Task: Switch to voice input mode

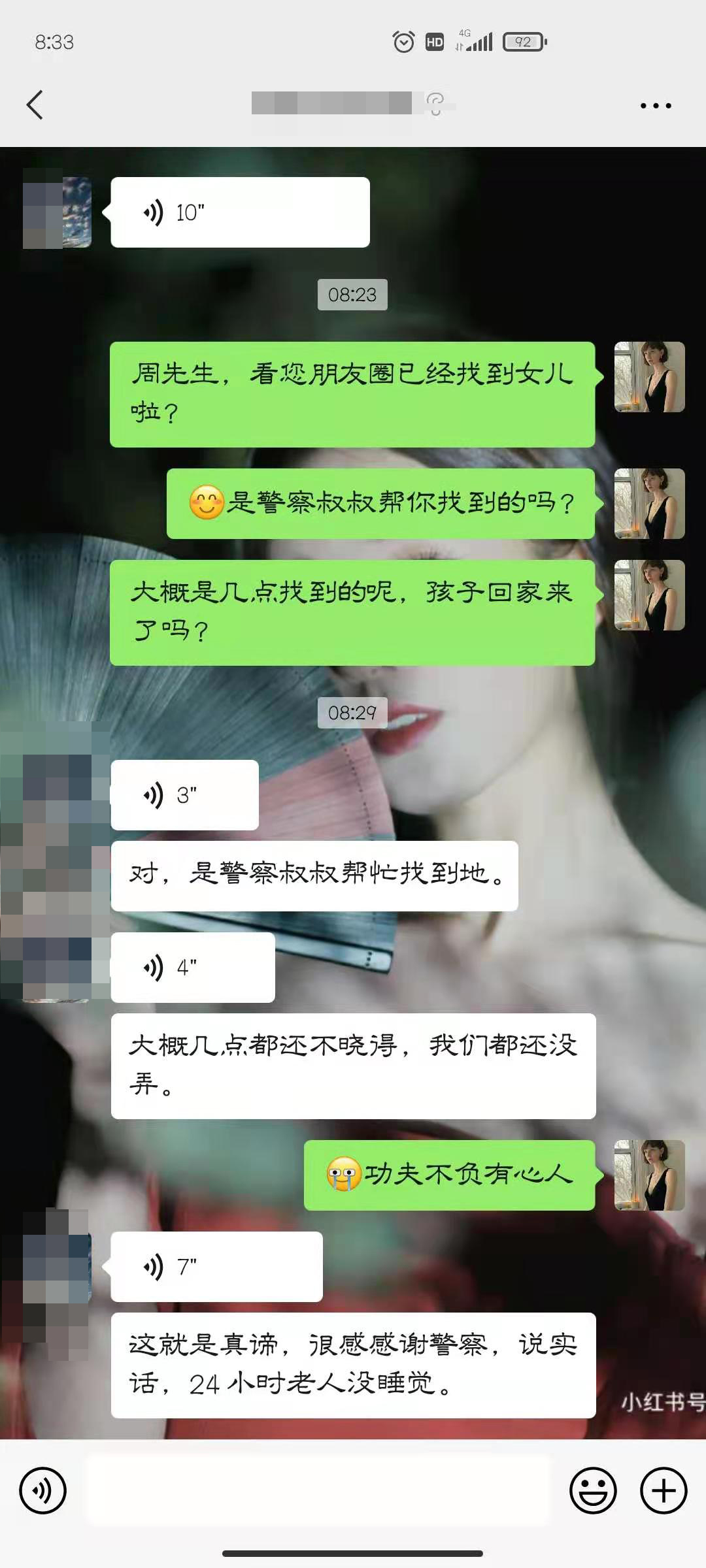Action: click(x=42, y=1491)
